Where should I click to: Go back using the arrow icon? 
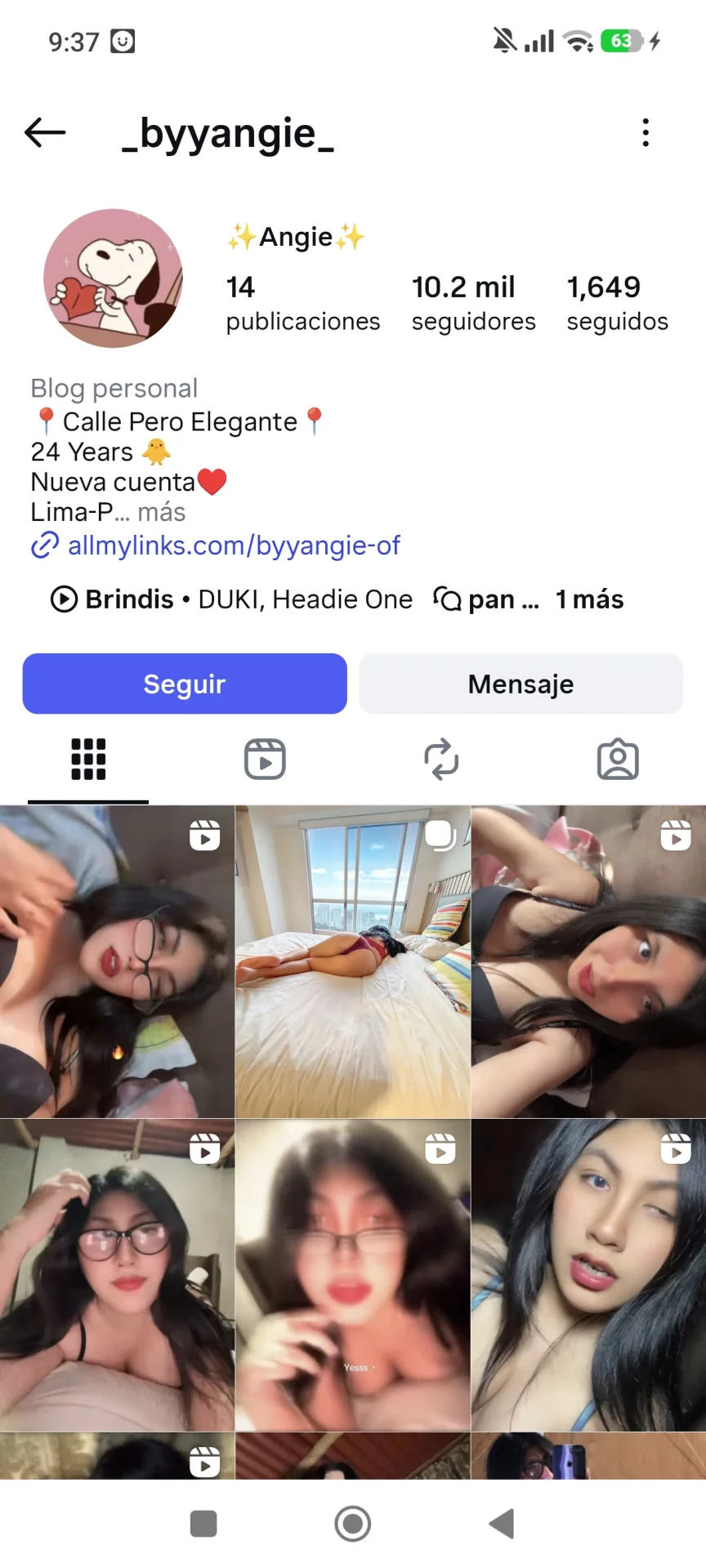(x=45, y=132)
